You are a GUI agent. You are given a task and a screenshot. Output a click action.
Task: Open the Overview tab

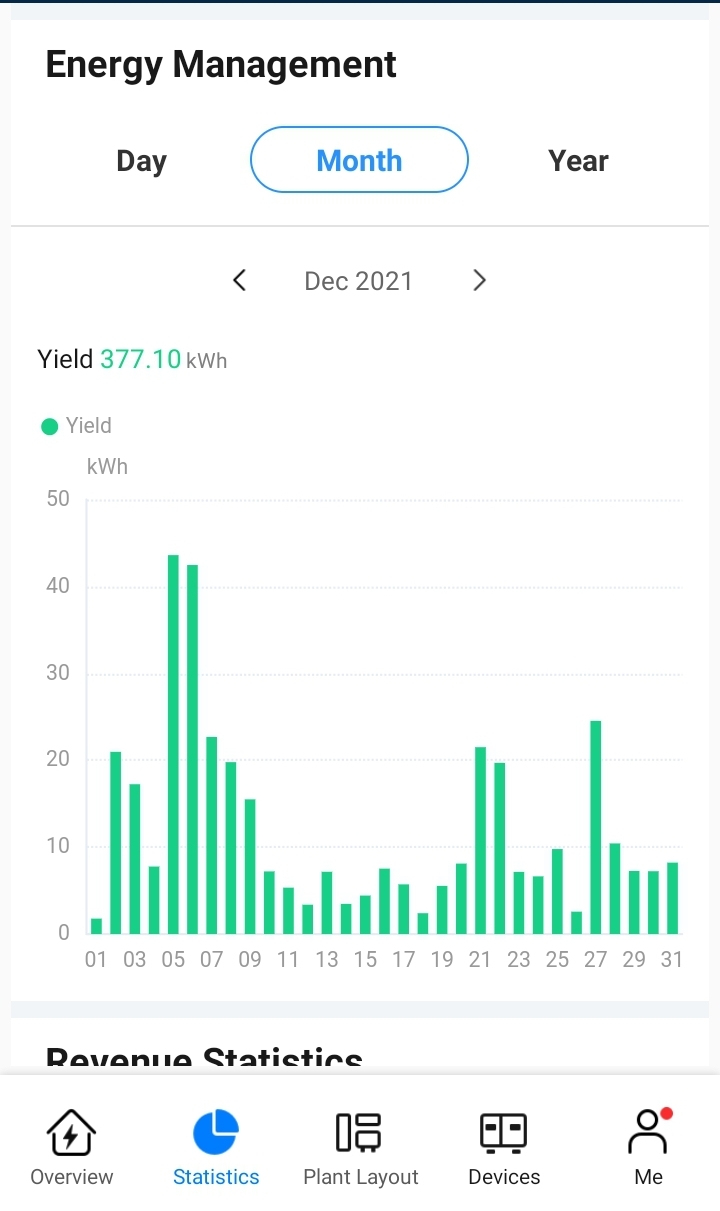pos(72,1148)
